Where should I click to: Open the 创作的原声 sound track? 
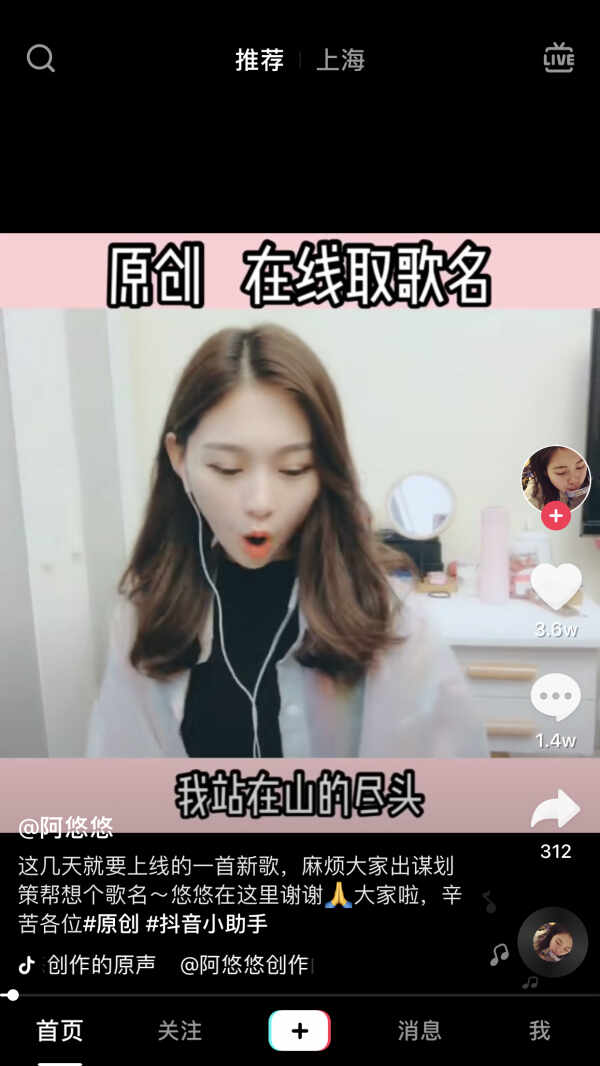pos(100,964)
